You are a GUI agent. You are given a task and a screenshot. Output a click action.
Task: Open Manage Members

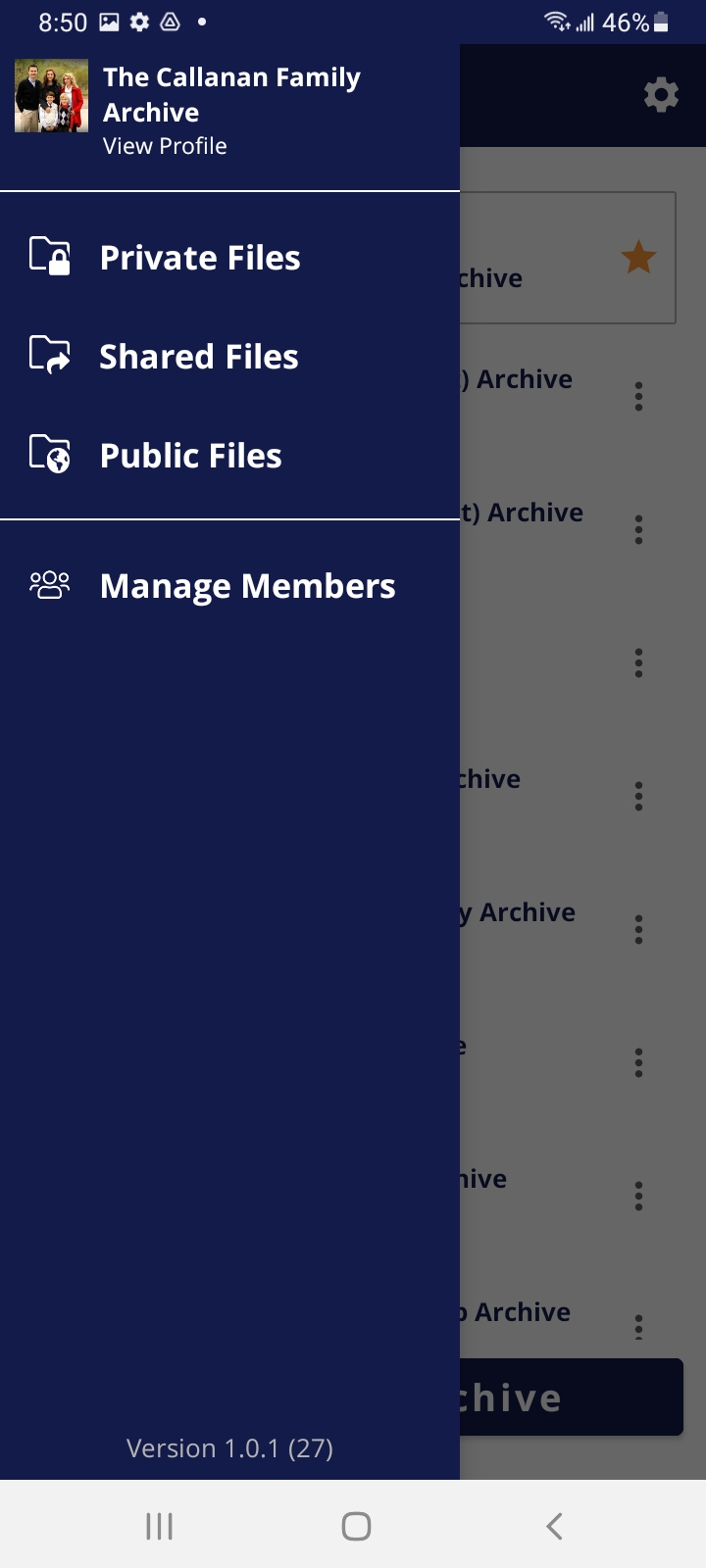pyautogui.click(x=247, y=586)
